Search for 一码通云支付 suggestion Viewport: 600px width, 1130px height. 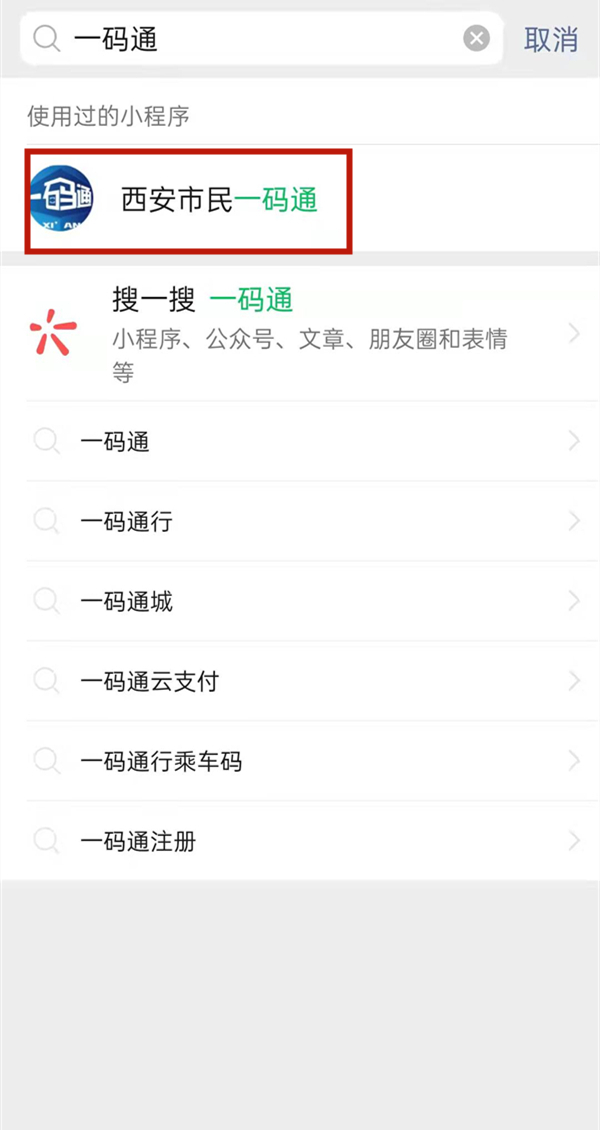click(x=300, y=681)
